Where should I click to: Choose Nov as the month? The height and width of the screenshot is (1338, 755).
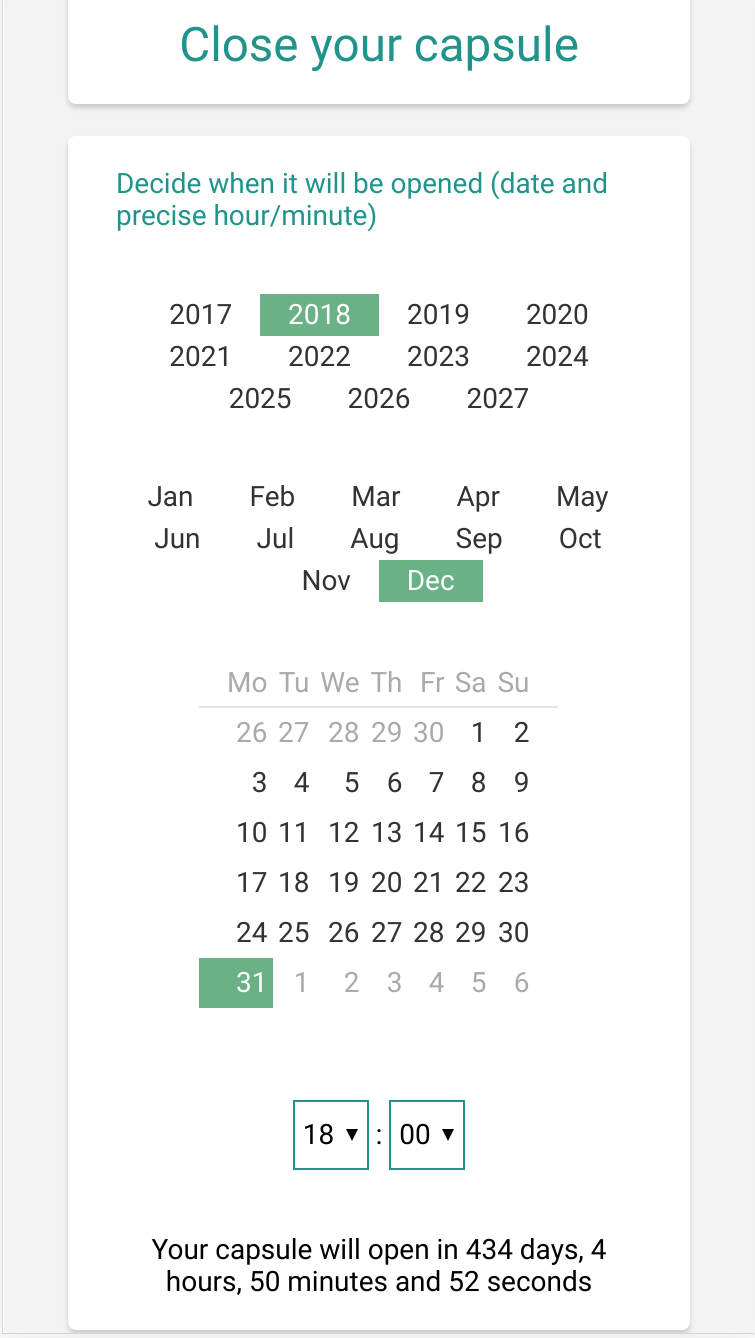click(326, 581)
